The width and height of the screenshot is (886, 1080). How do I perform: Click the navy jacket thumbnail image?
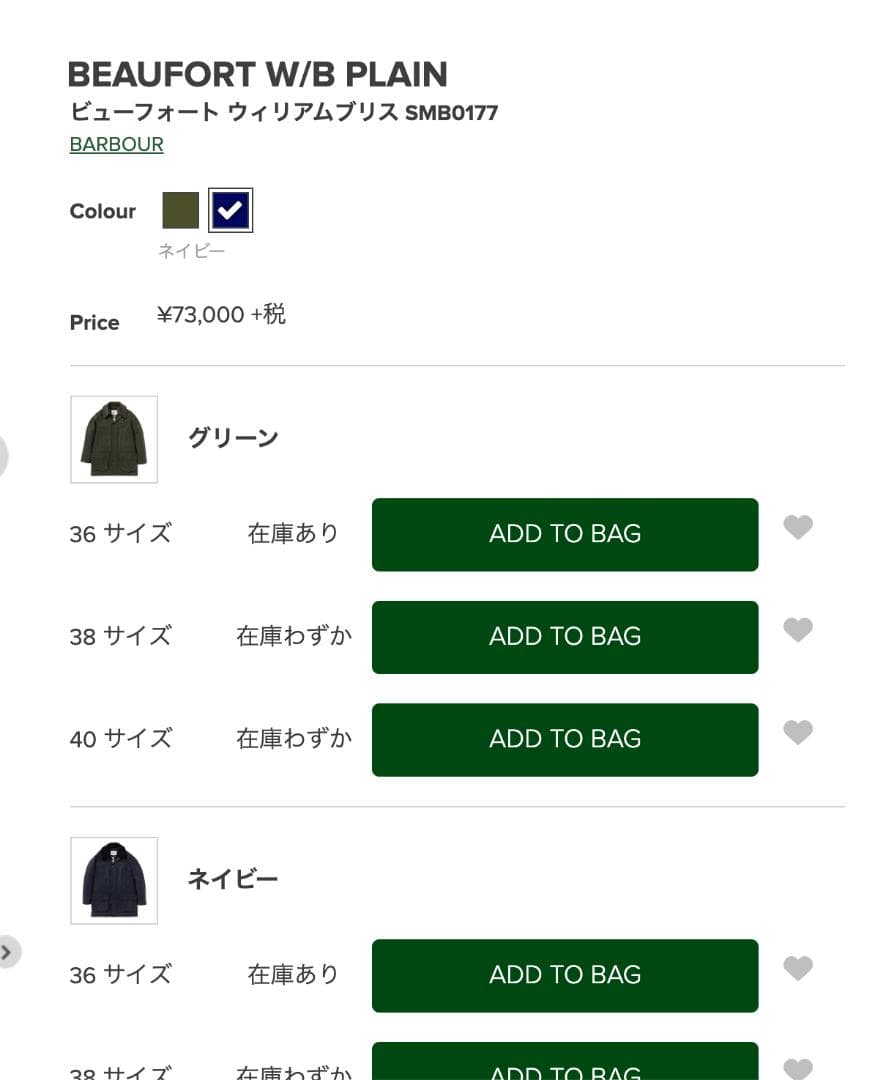113,880
